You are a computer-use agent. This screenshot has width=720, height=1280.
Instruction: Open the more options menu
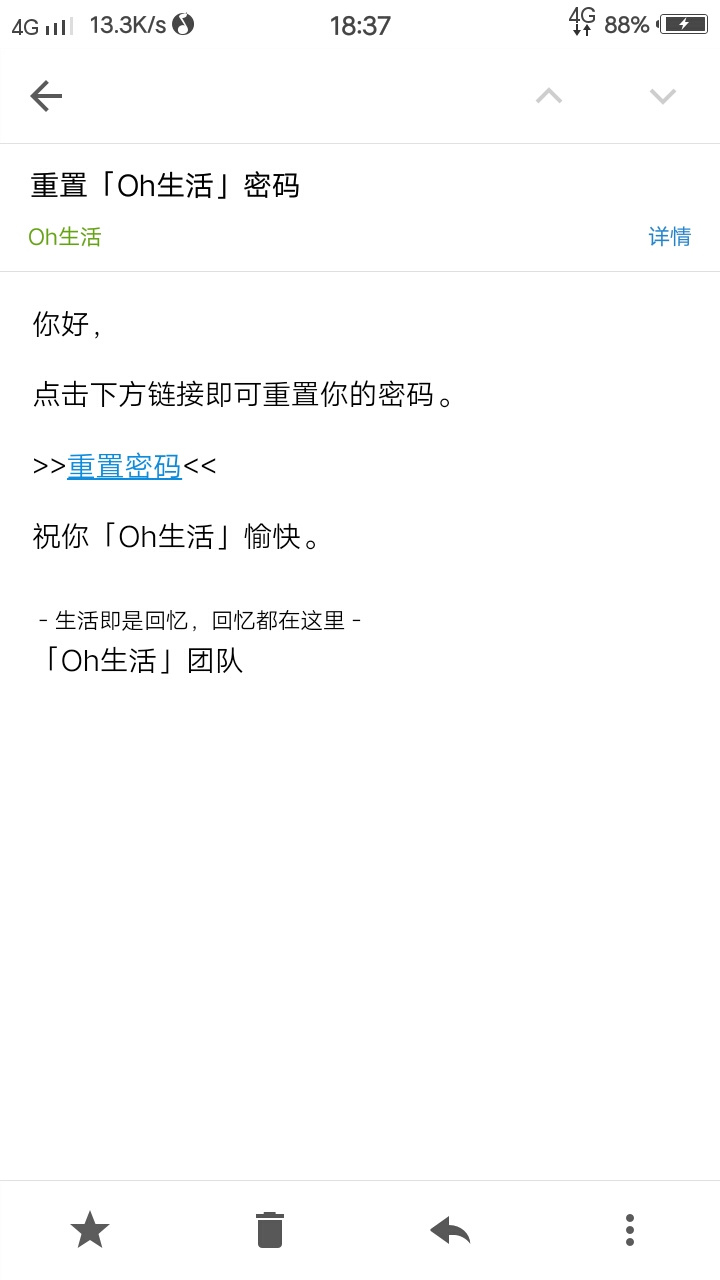[630, 1230]
